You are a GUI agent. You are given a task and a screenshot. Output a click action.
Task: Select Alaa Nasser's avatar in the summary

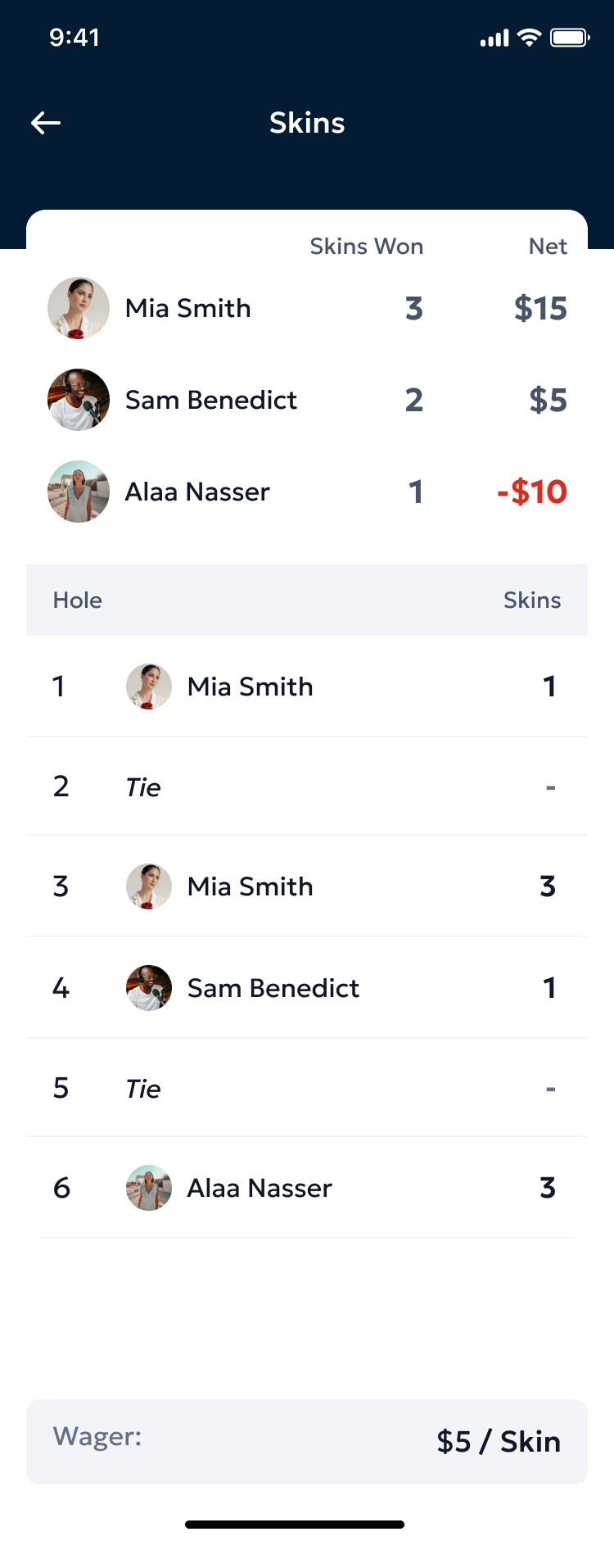coord(78,492)
